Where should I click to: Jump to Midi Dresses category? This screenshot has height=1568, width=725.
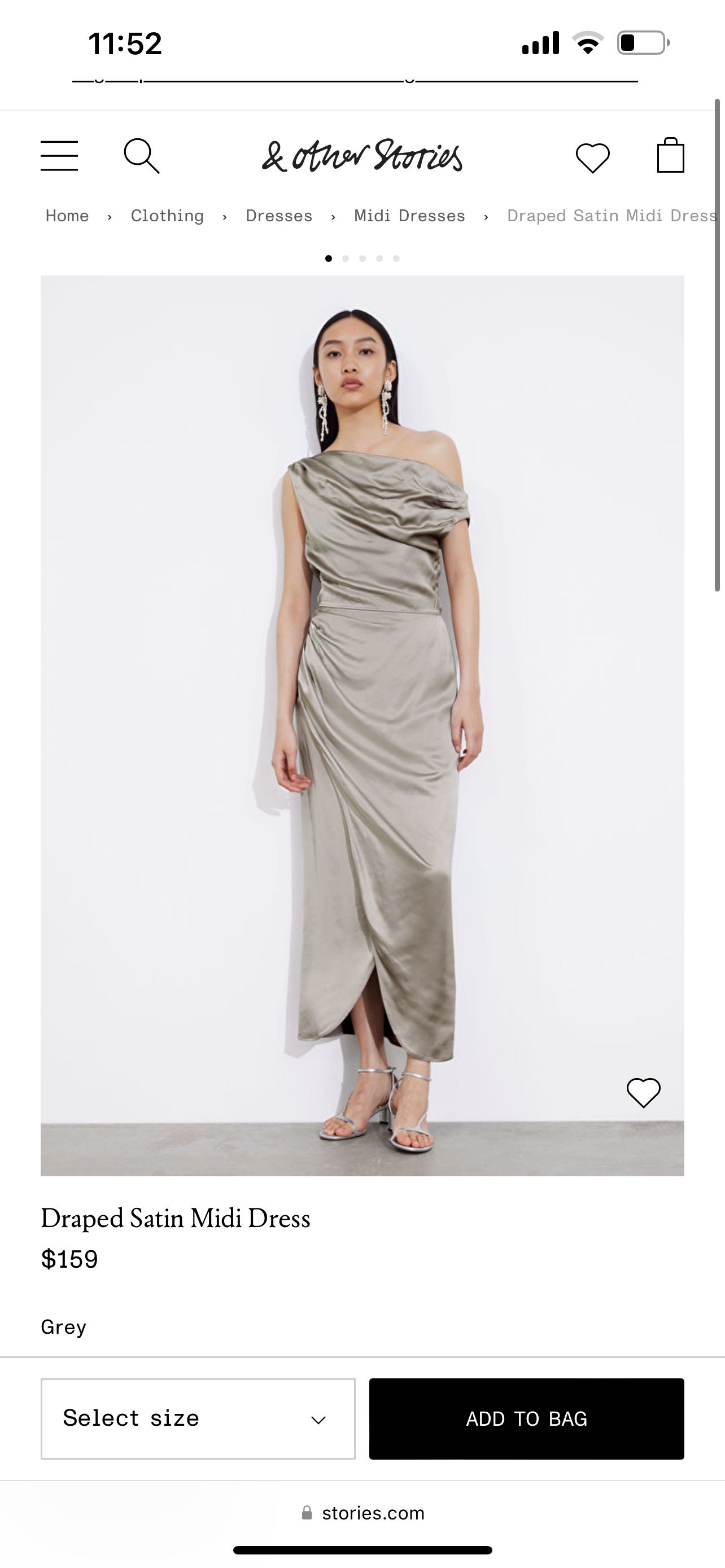click(x=409, y=216)
